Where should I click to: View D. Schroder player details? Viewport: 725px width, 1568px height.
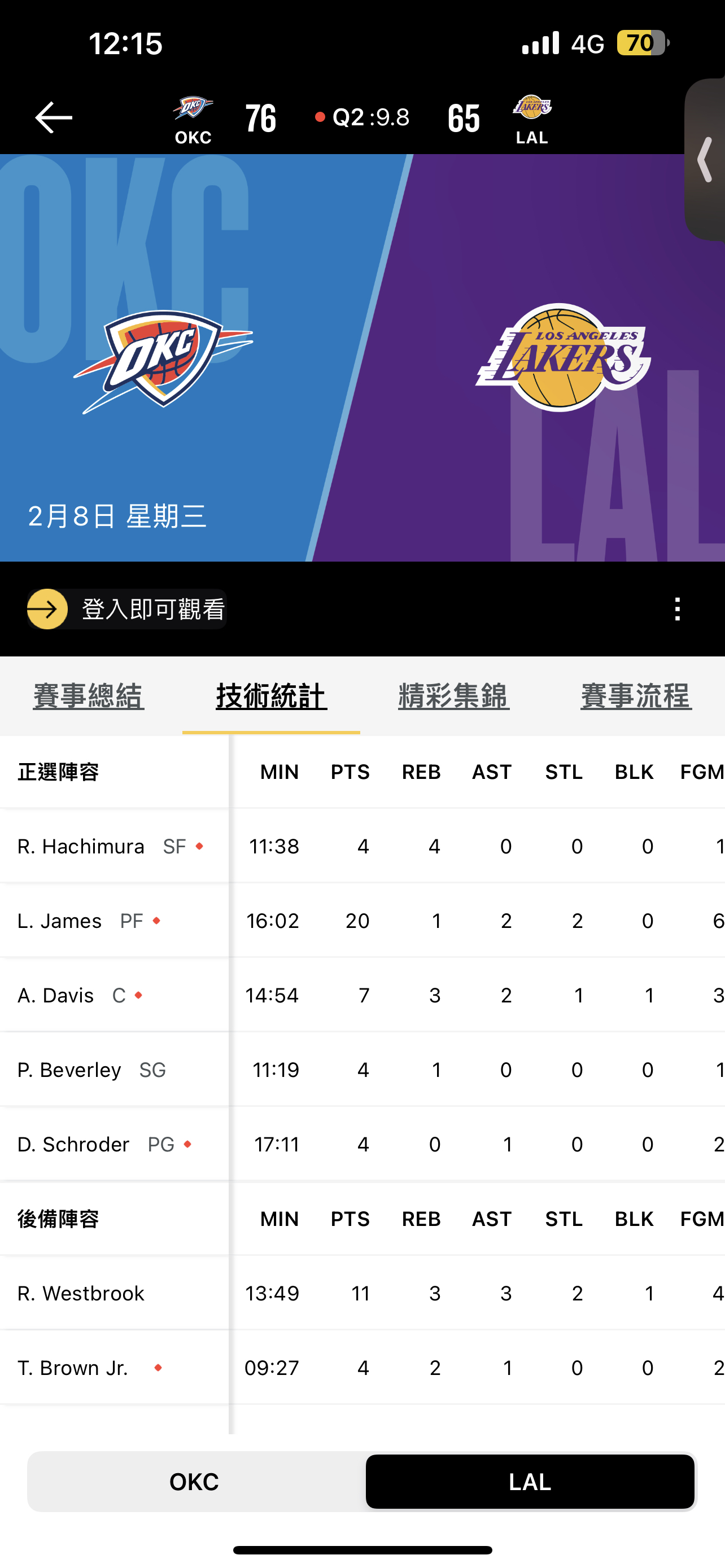pos(73,1144)
